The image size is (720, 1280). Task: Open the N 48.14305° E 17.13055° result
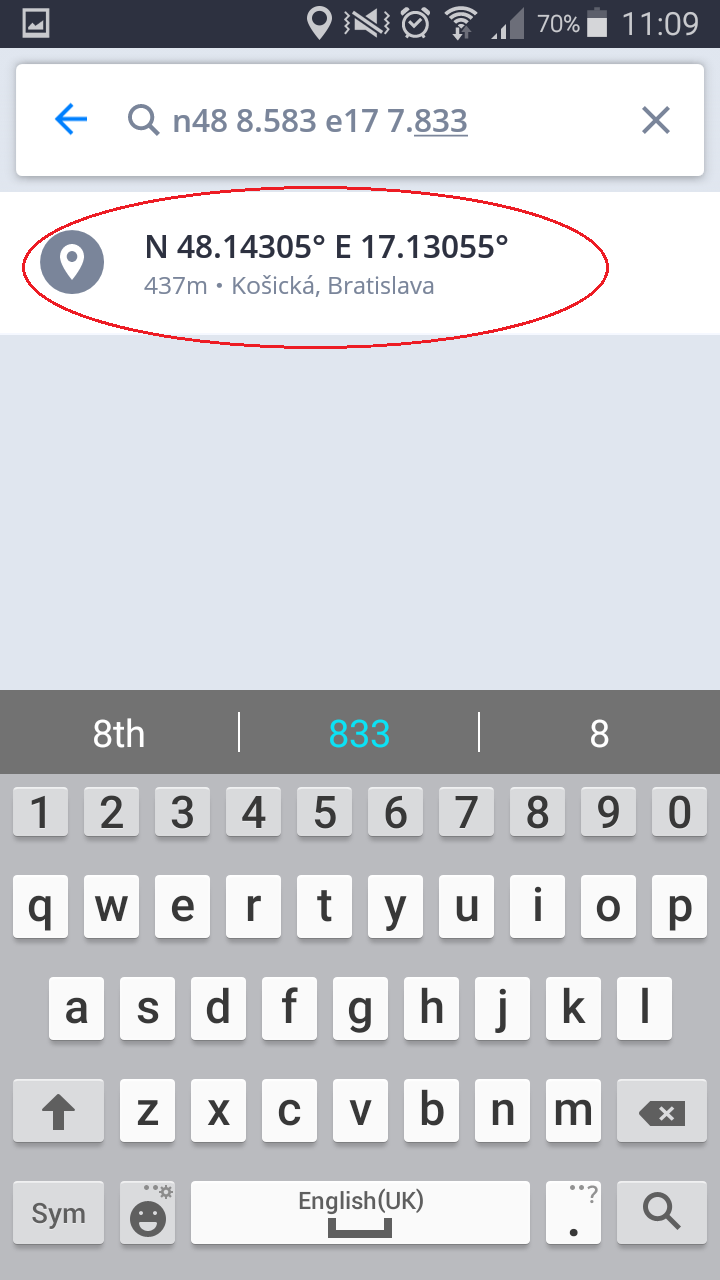[x=326, y=264]
